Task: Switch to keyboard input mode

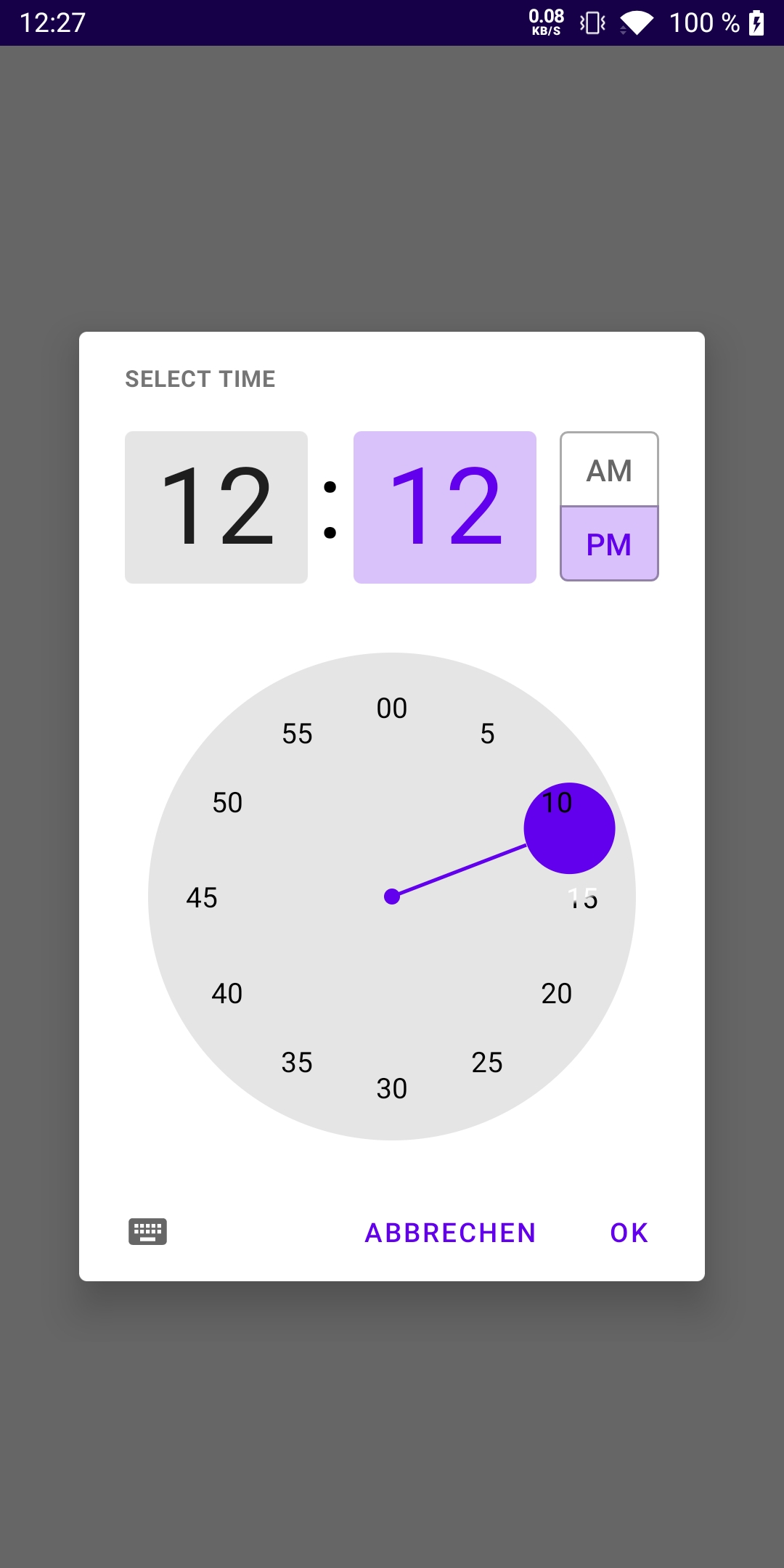Action: (x=147, y=1231)
